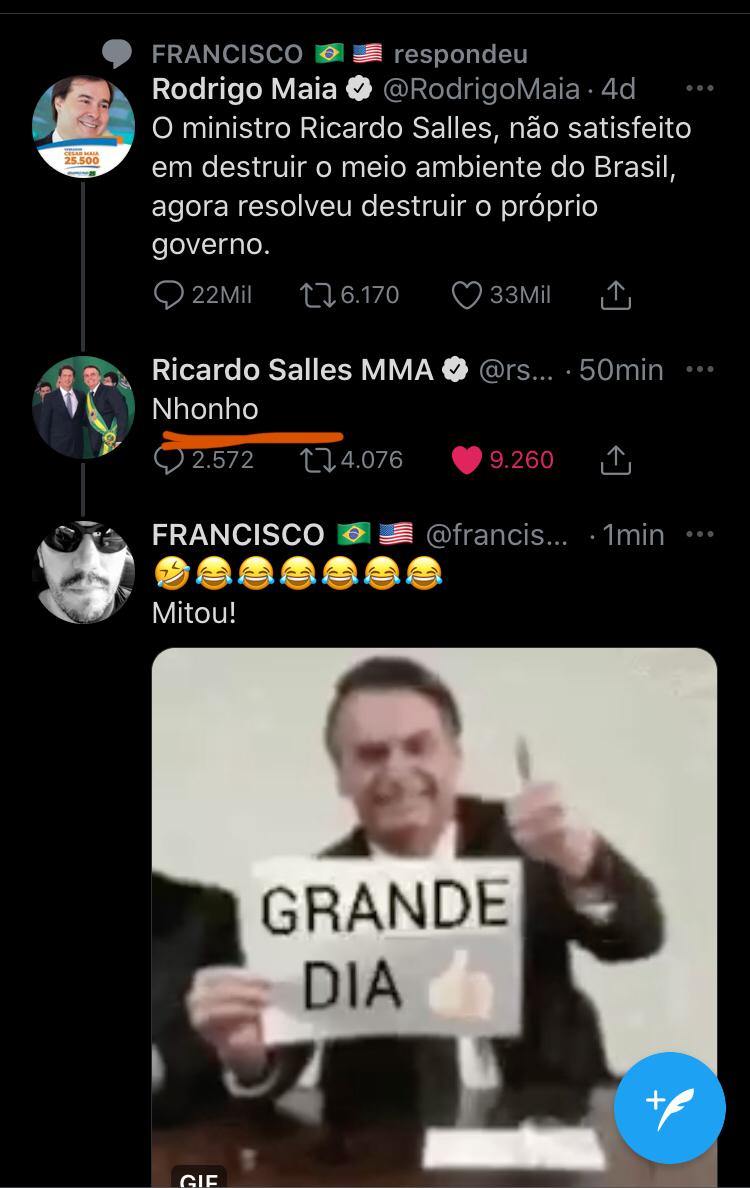
Task: Open overflow menu on Ricardo Salles tweet
Action: [699, 370]
